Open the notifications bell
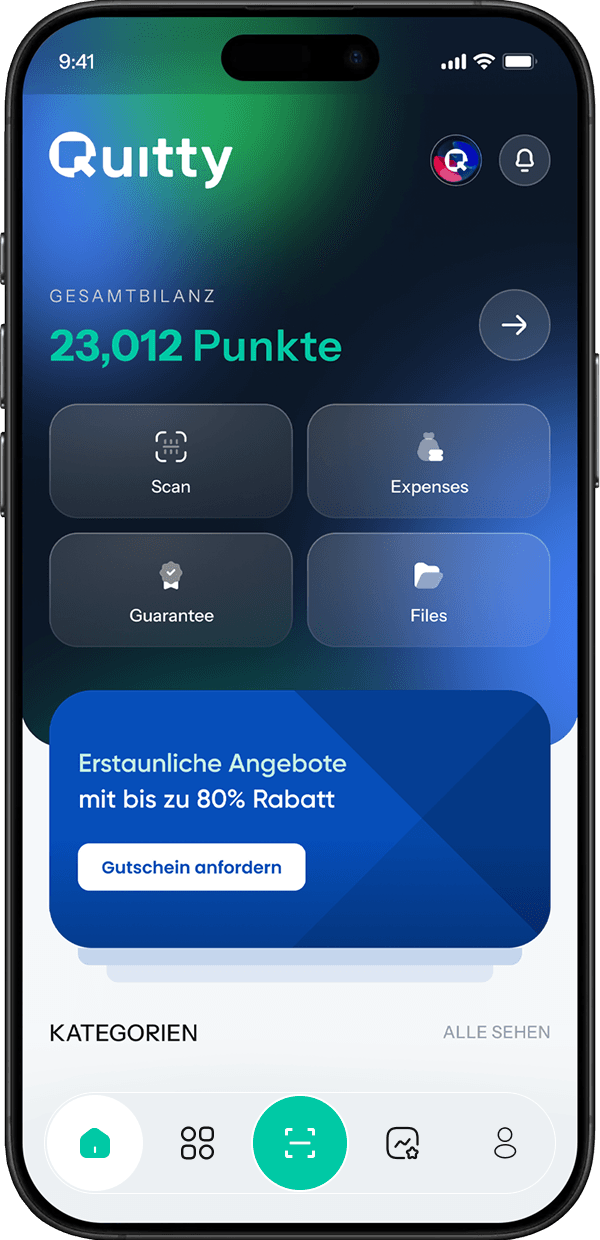The width and height of the screenshot is (600, 1240). (524, 160)
